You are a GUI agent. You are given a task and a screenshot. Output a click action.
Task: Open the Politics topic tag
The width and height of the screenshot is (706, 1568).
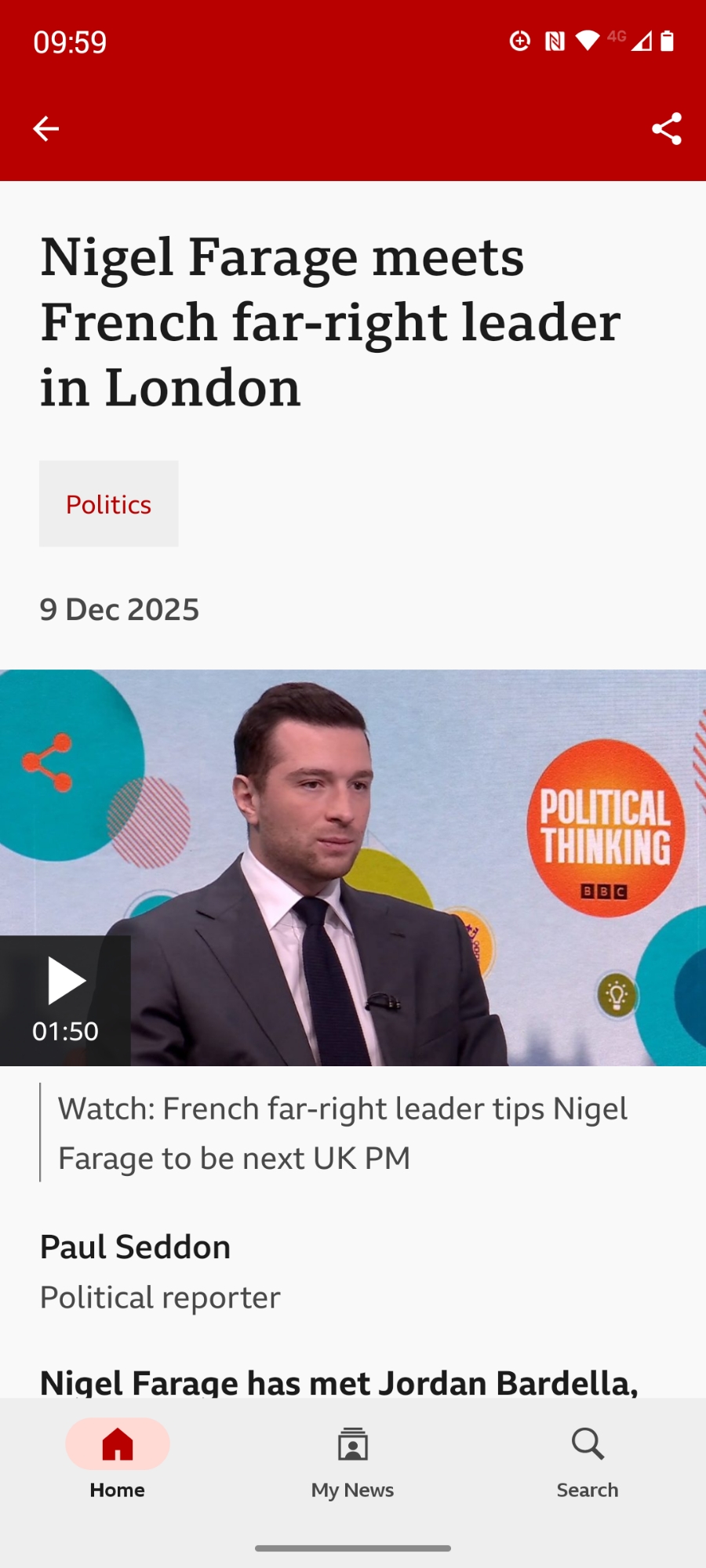click(109, 504)
